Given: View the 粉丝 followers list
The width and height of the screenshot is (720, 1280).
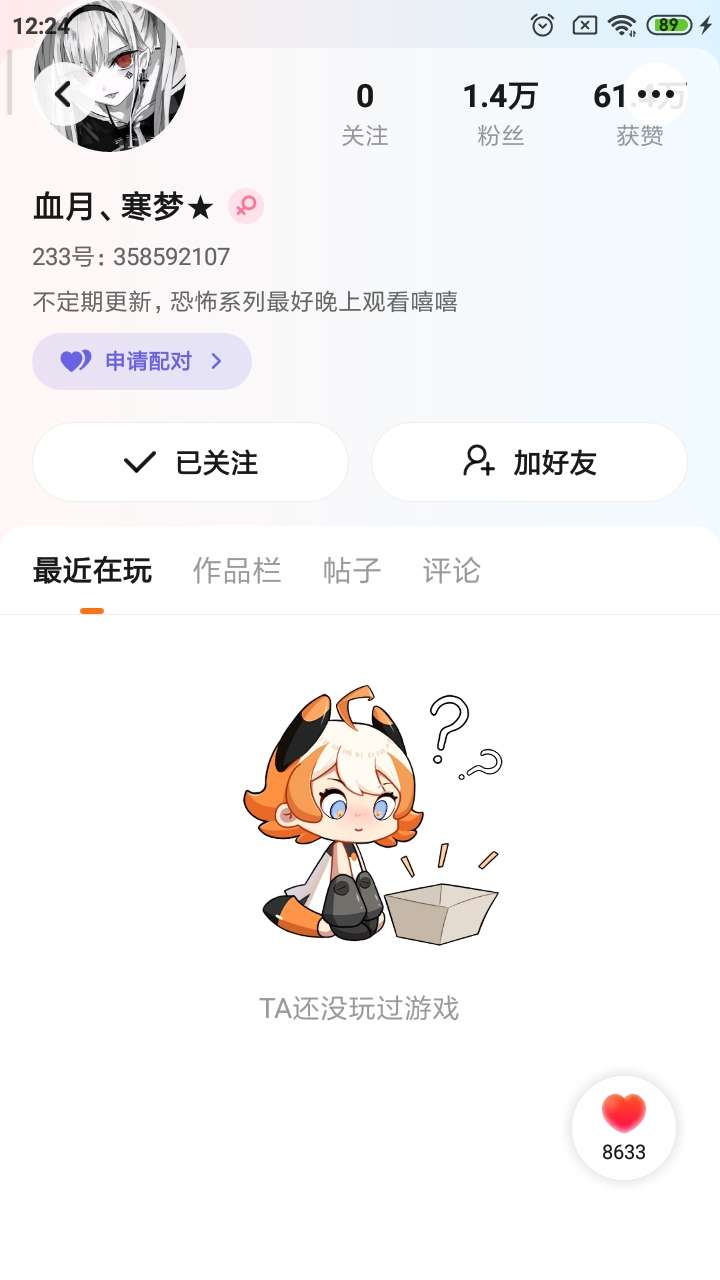Looking at the screenshot, I should [500, 113].
